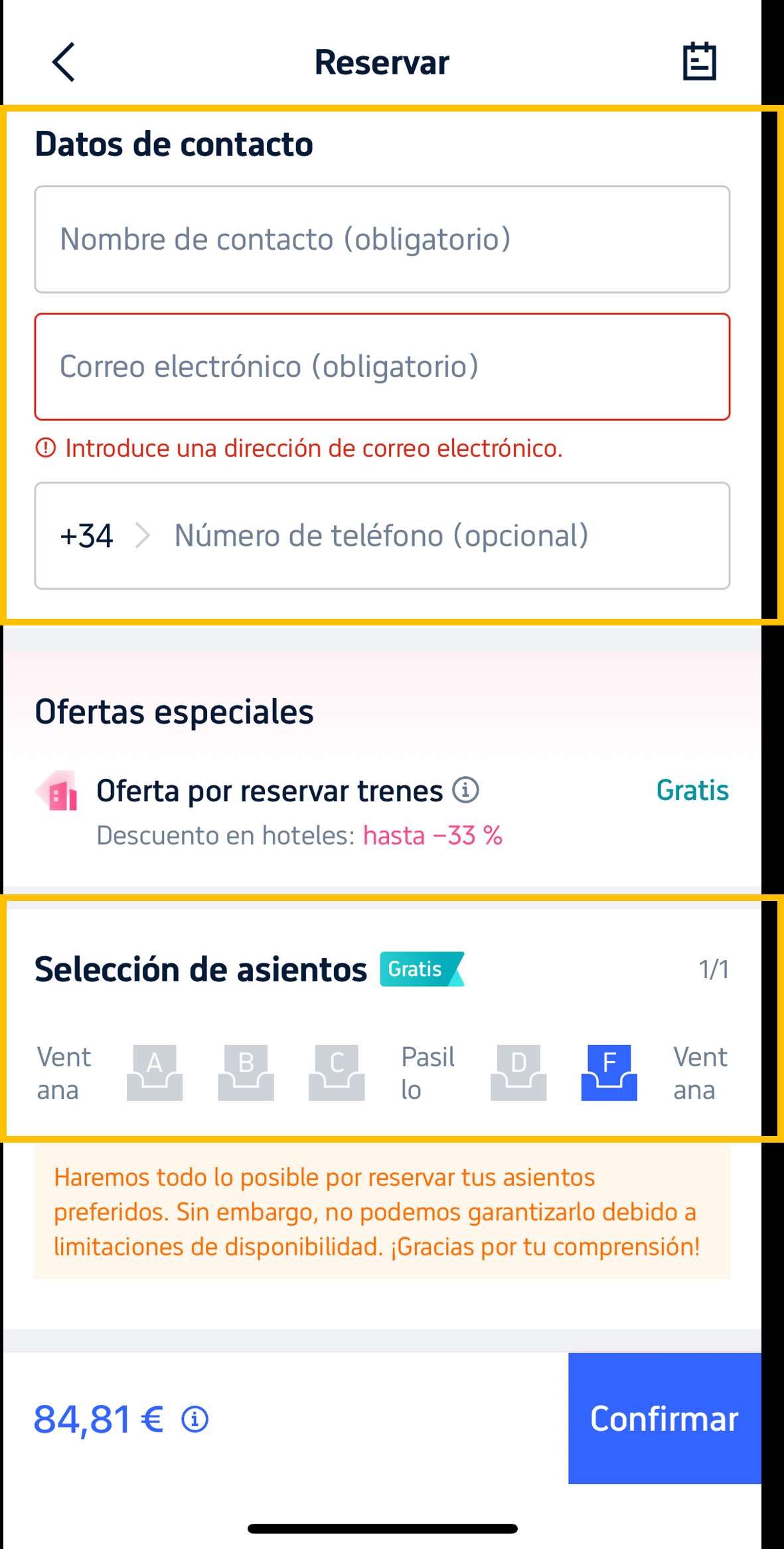The width and height of the screenshot is (784, 1549).
Task: Change the +34 country code
Action: coord(103,536)
